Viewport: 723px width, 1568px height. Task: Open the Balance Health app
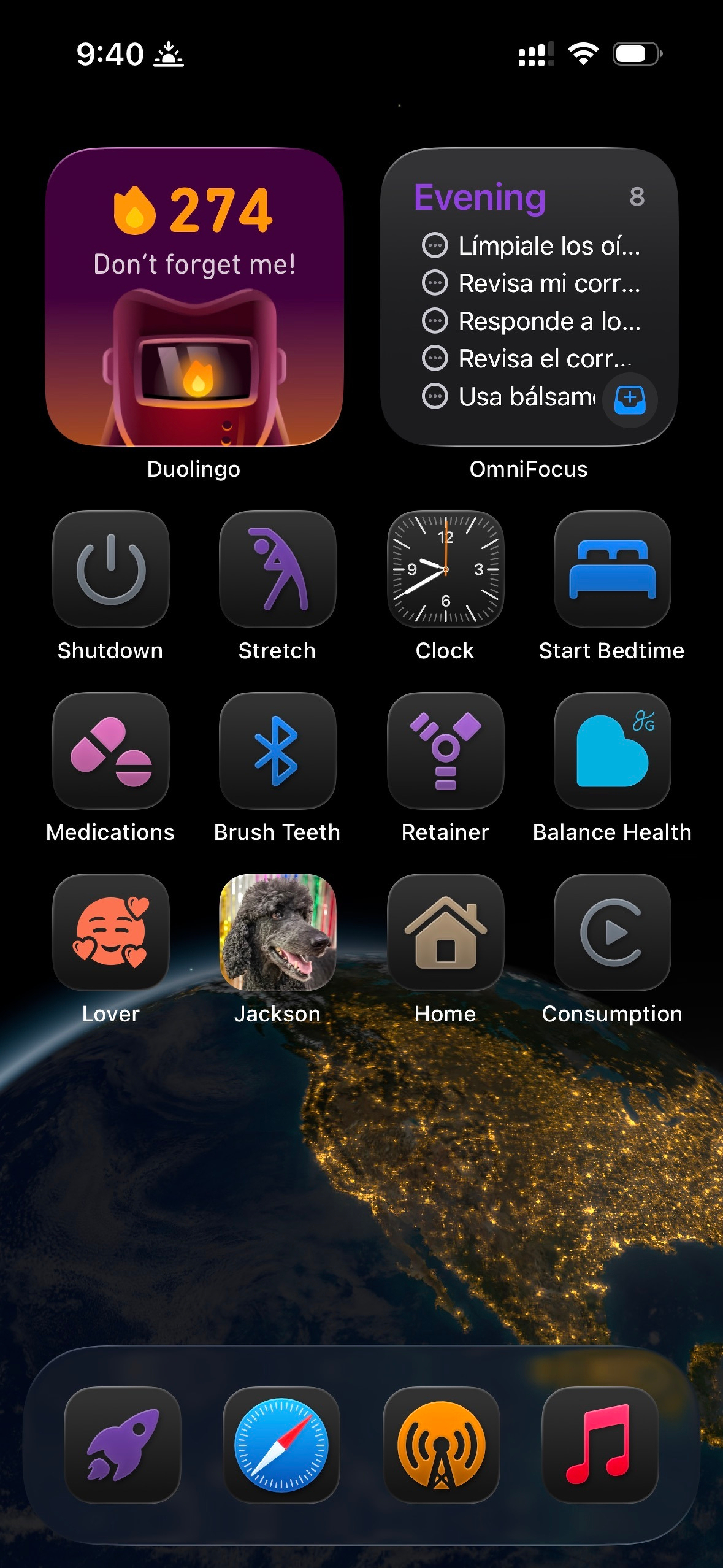tap(612, 753)
